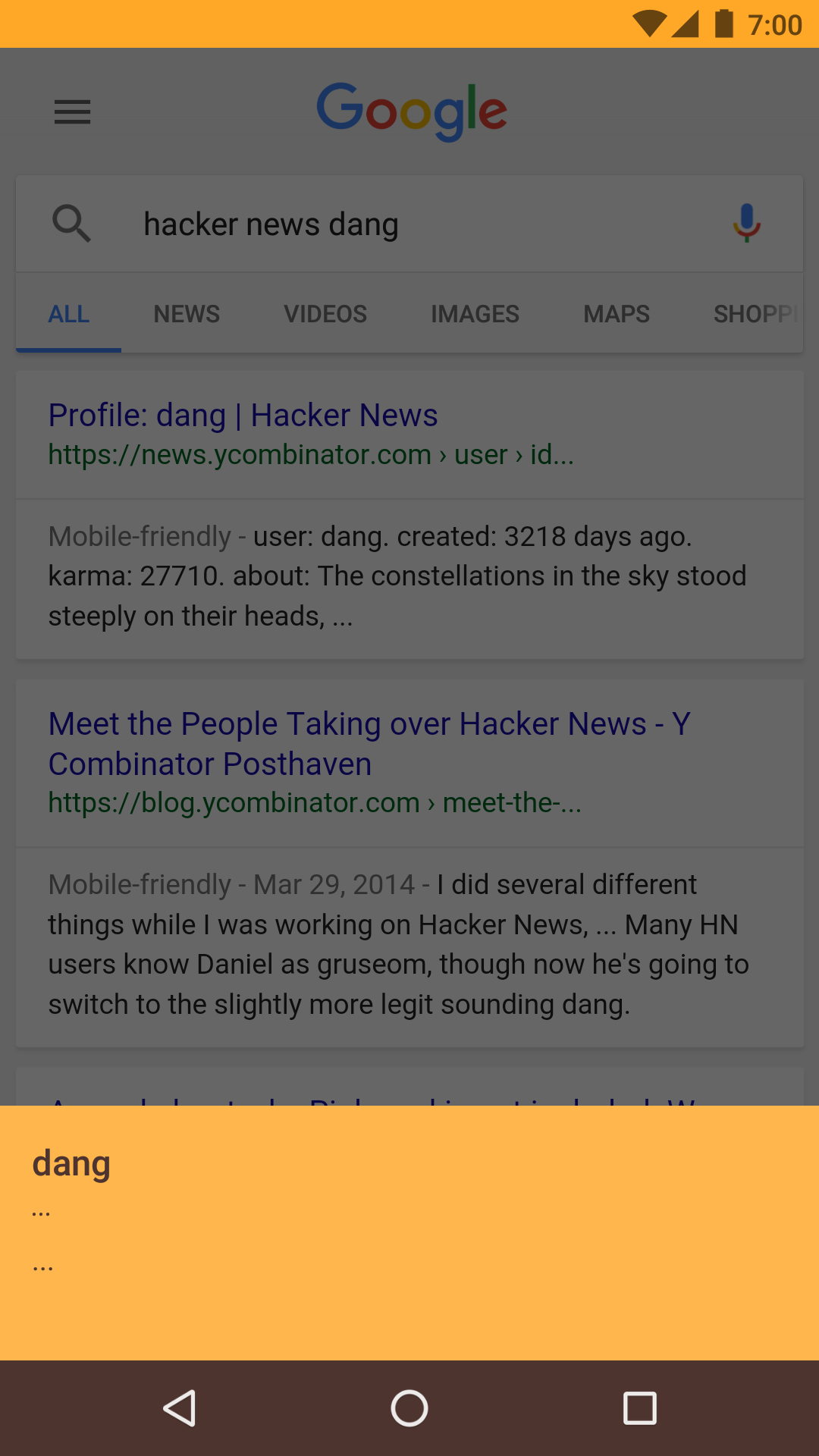Tap the magnifier search icon
This screenshot has width=819, height=1456.
click(x=71, y=224)
